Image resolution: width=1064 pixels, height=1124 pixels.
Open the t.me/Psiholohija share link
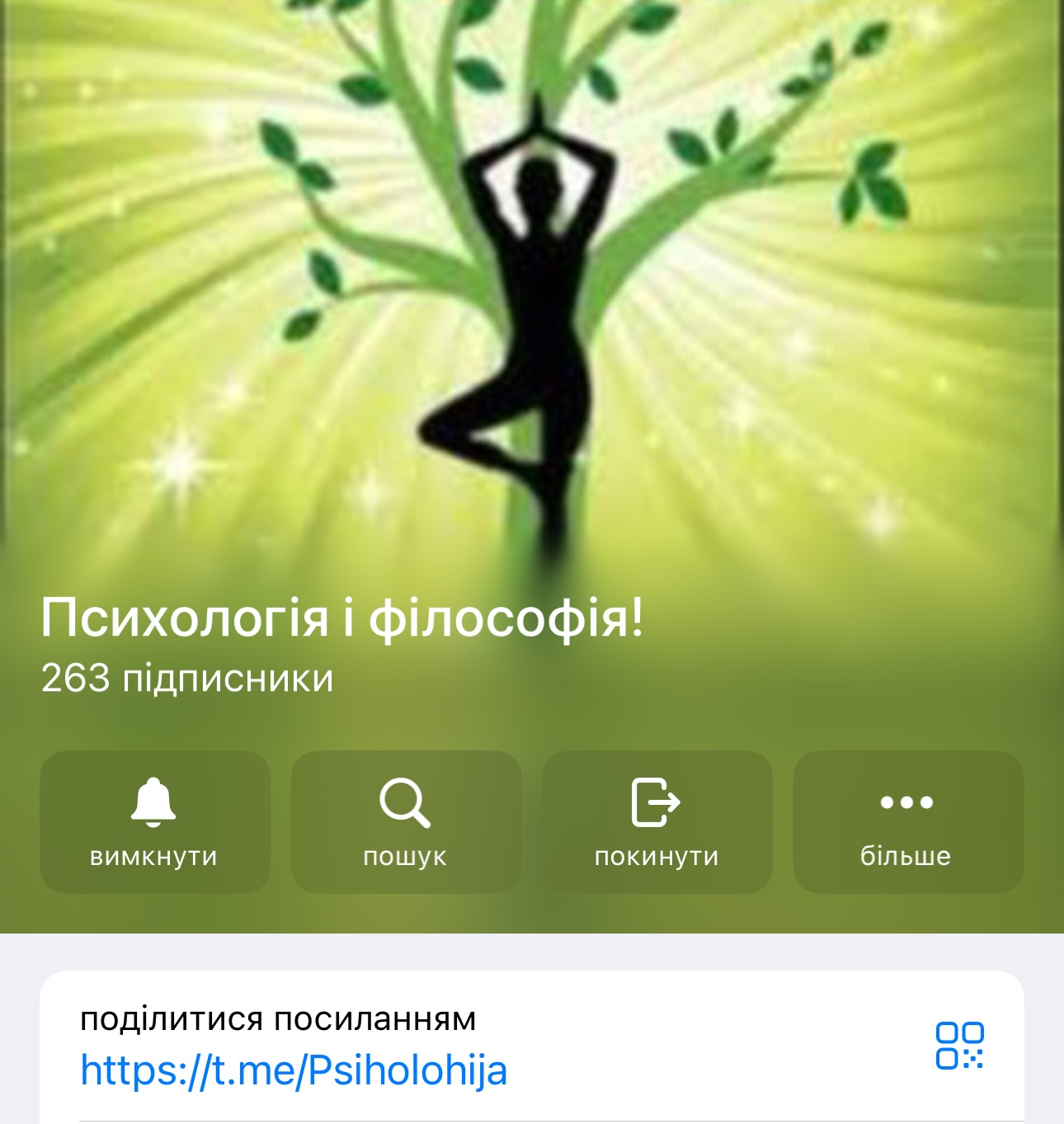[294, 1070]
